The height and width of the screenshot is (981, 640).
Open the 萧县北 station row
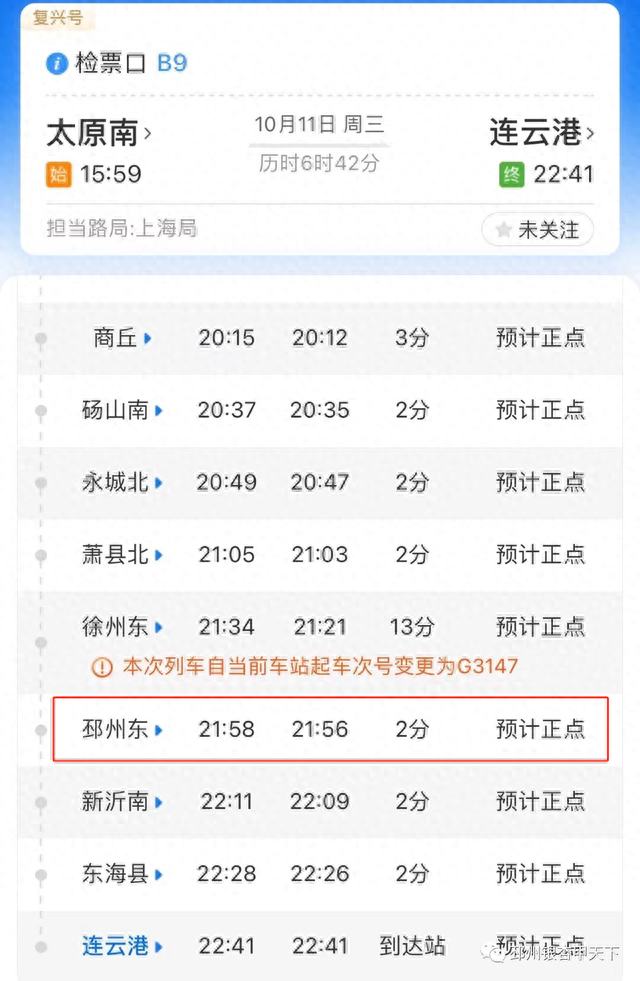[x=121, y=554]
